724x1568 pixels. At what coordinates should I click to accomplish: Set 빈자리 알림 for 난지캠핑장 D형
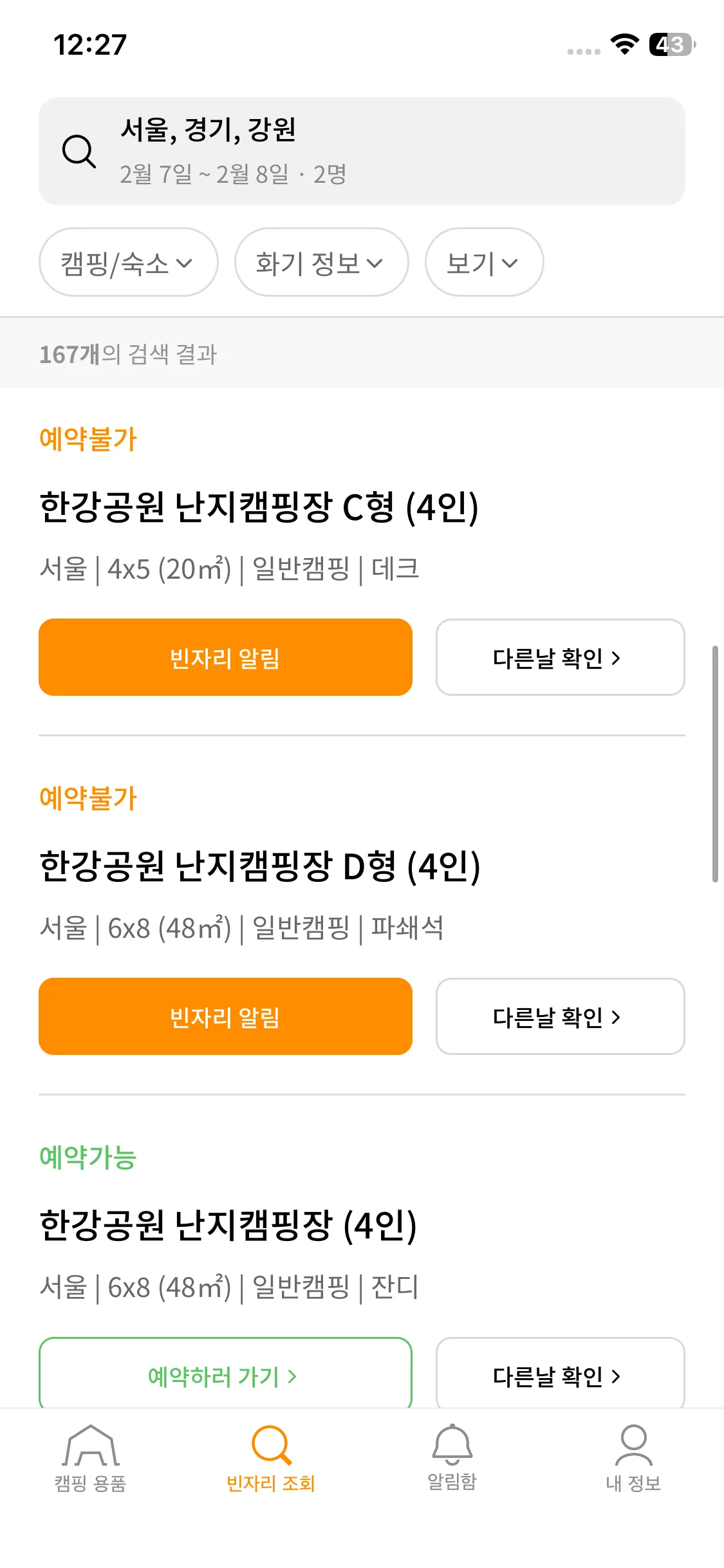point(225,1016)
